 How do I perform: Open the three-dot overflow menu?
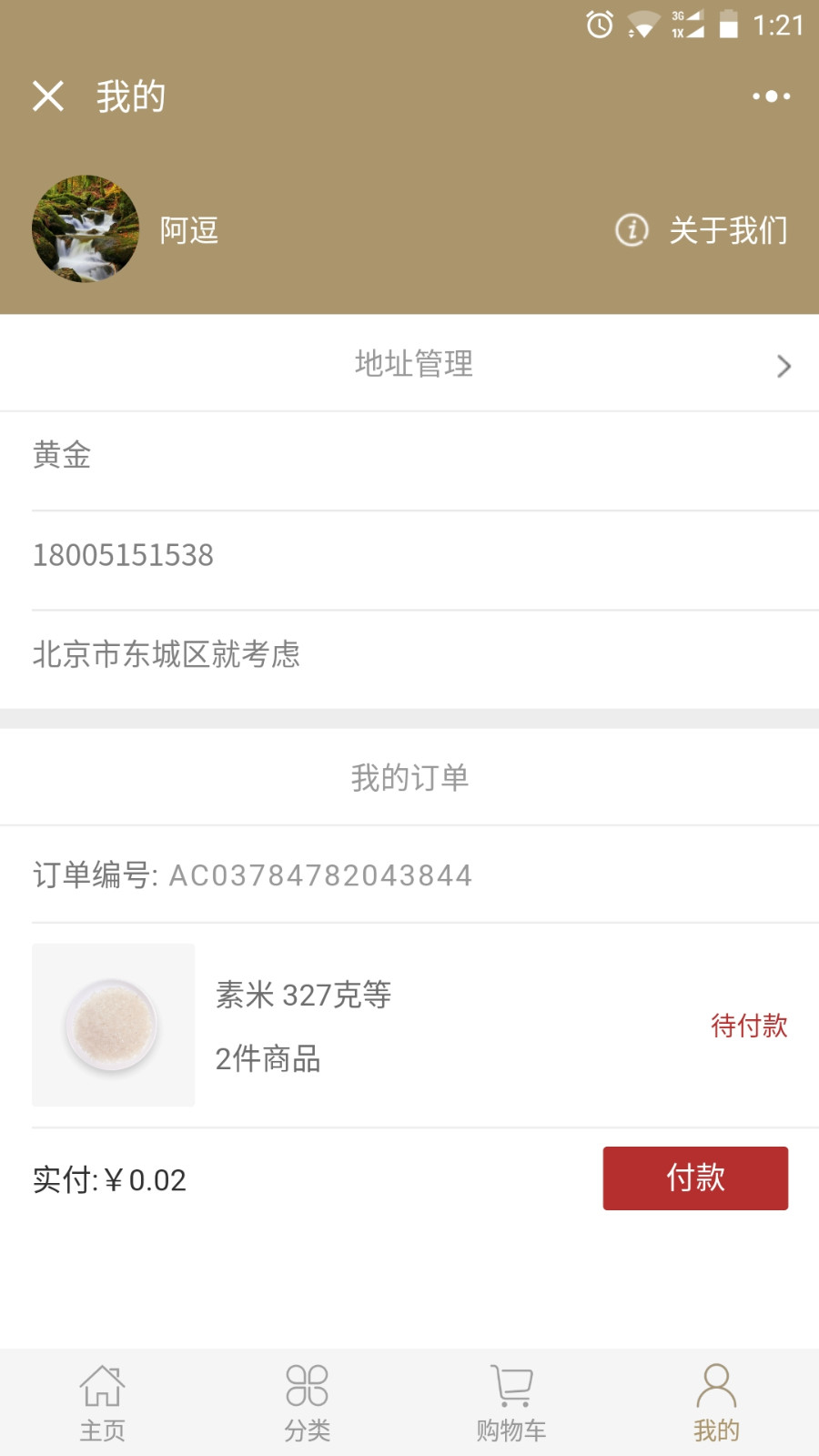point(771,96)
